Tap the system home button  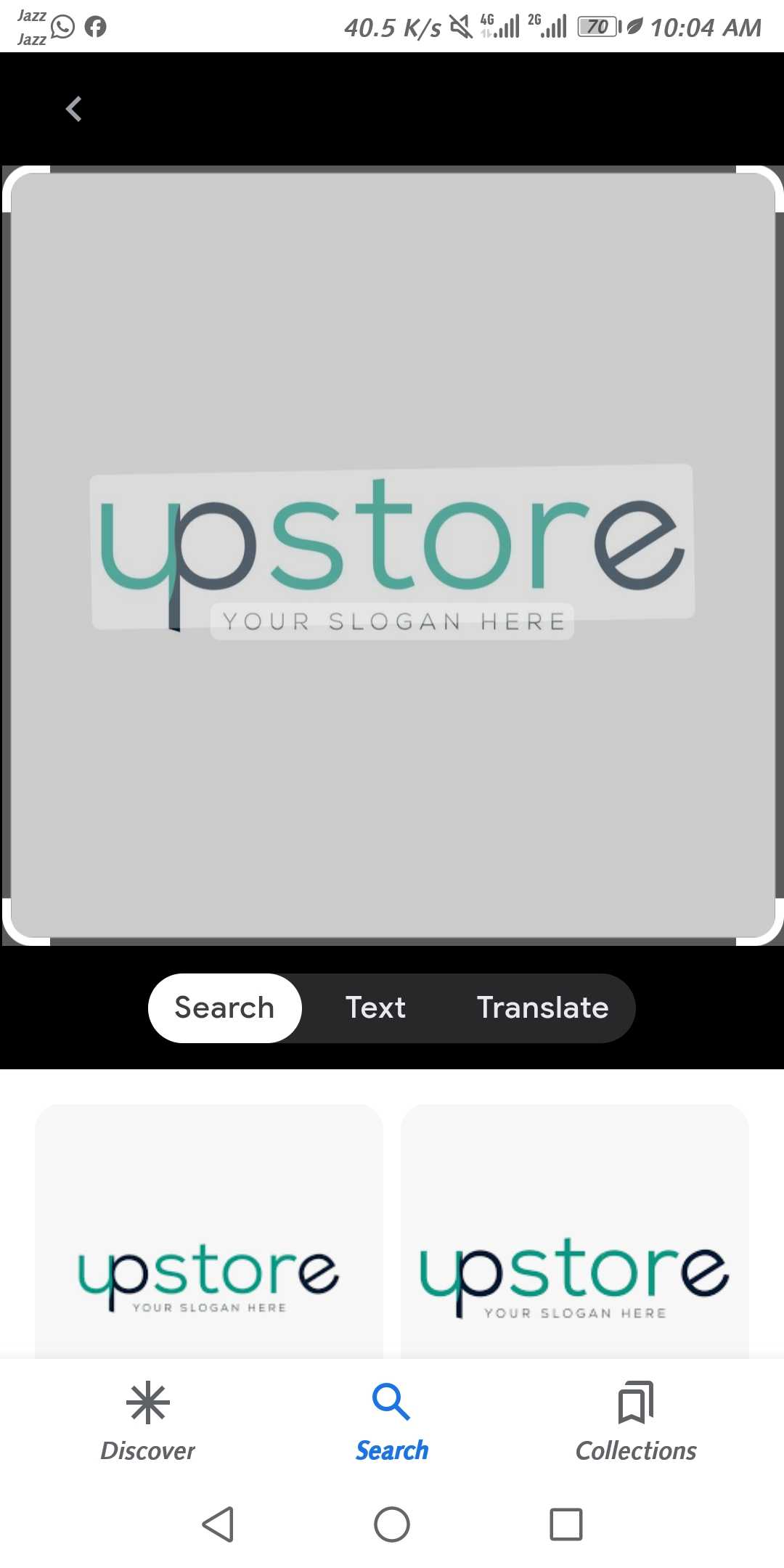pyautogui.click(x=392, y=1524)
